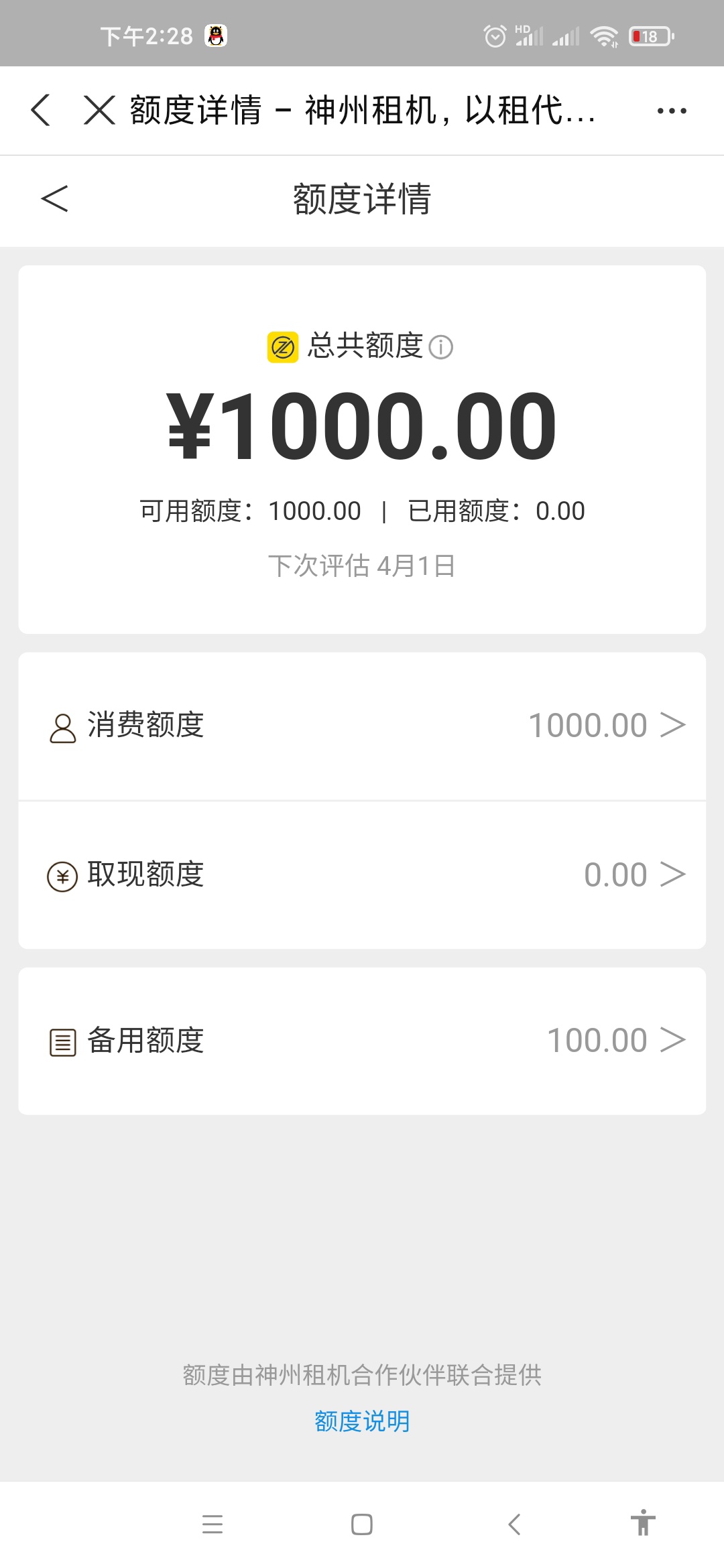724x1568 pixels.
Task: Open the three-dot overflow menu
Action: [672, 111]
